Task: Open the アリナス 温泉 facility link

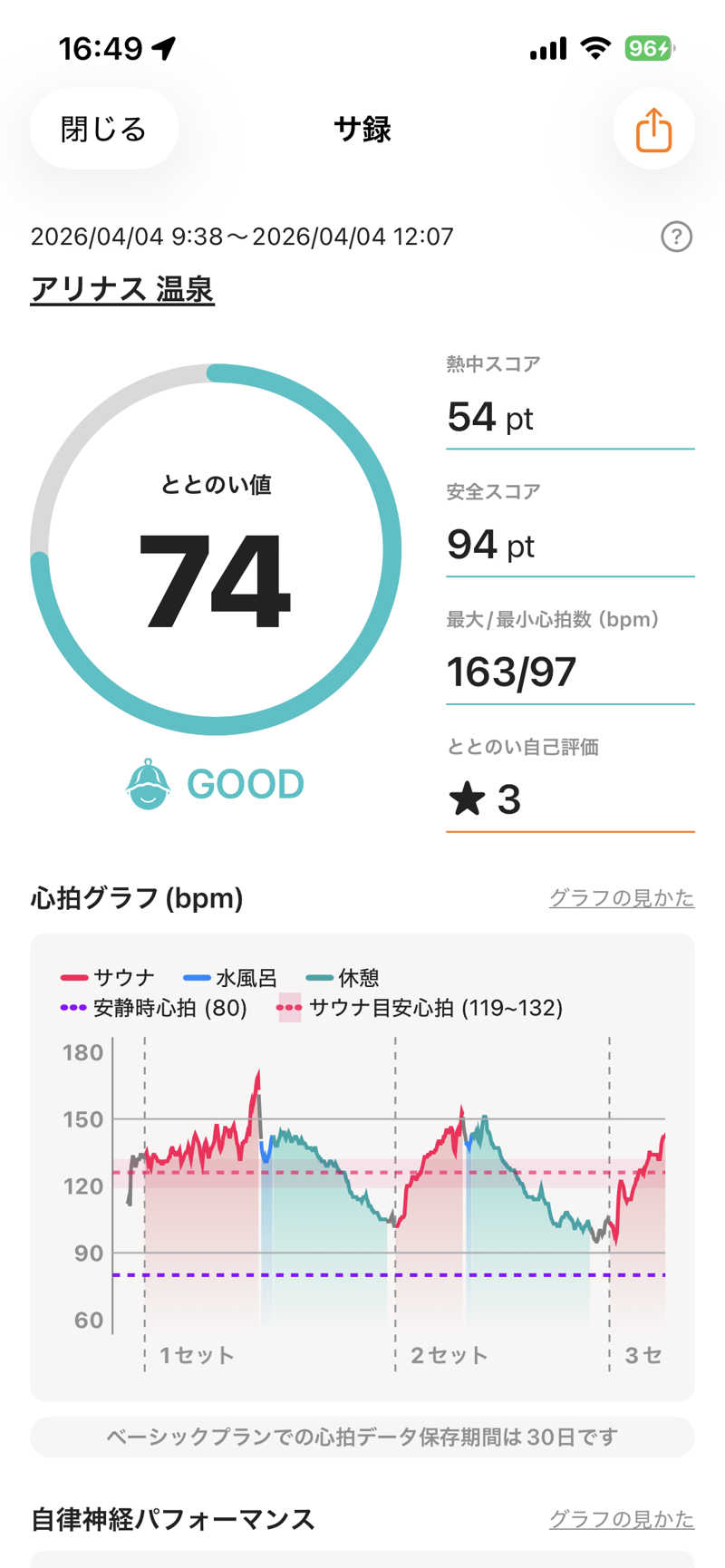Action: click(x=122, y=290)
